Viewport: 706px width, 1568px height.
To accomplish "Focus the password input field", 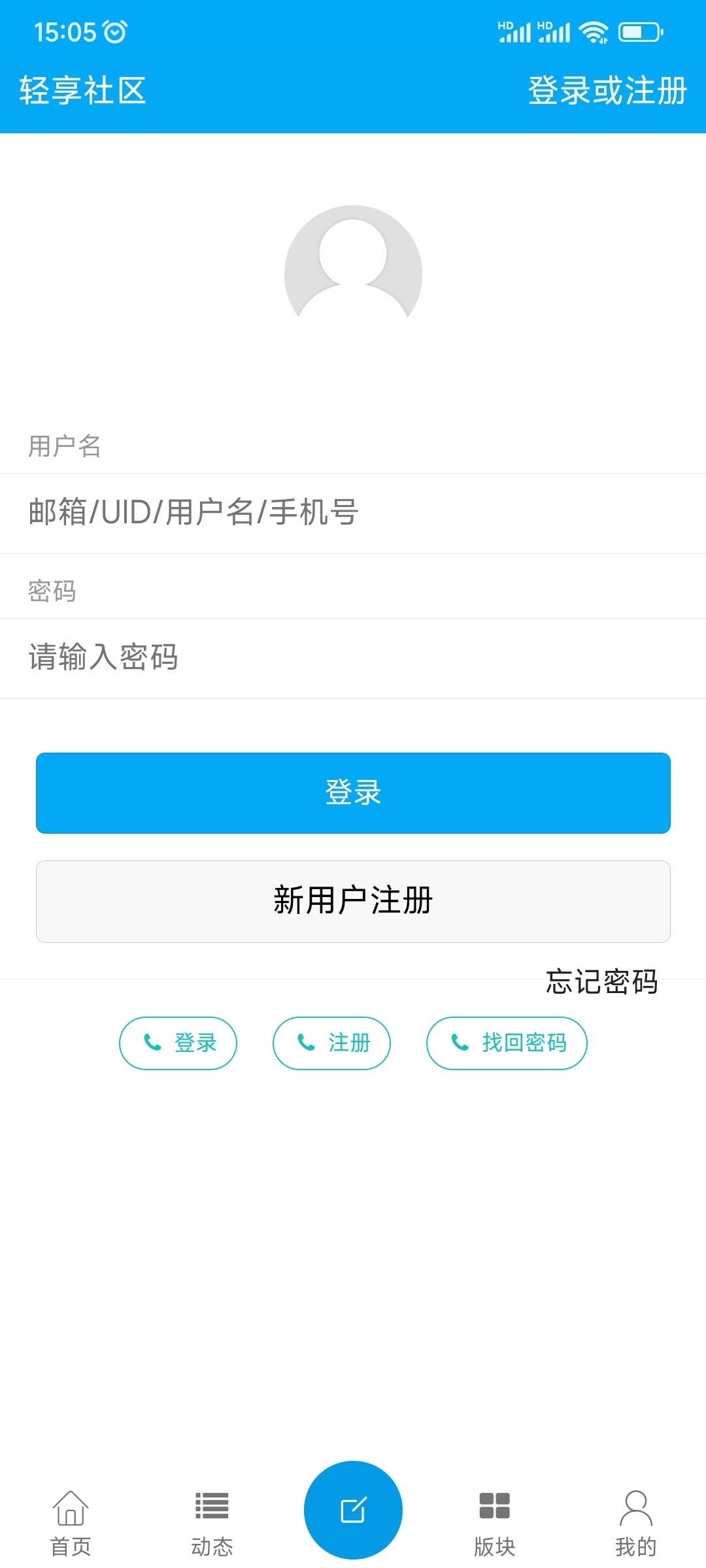I will (x=353, y=658).
